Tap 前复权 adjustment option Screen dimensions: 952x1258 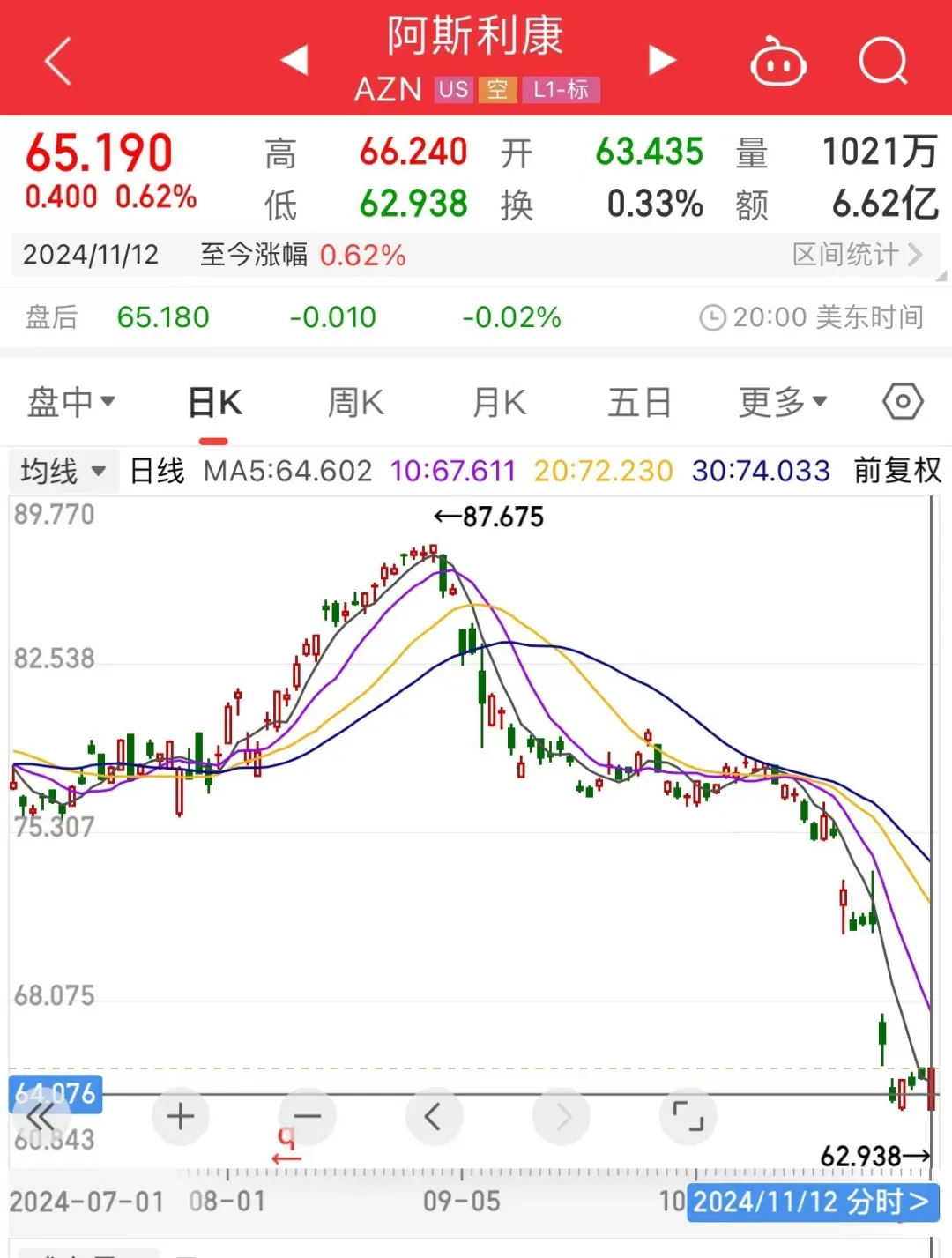click(897, 471)
